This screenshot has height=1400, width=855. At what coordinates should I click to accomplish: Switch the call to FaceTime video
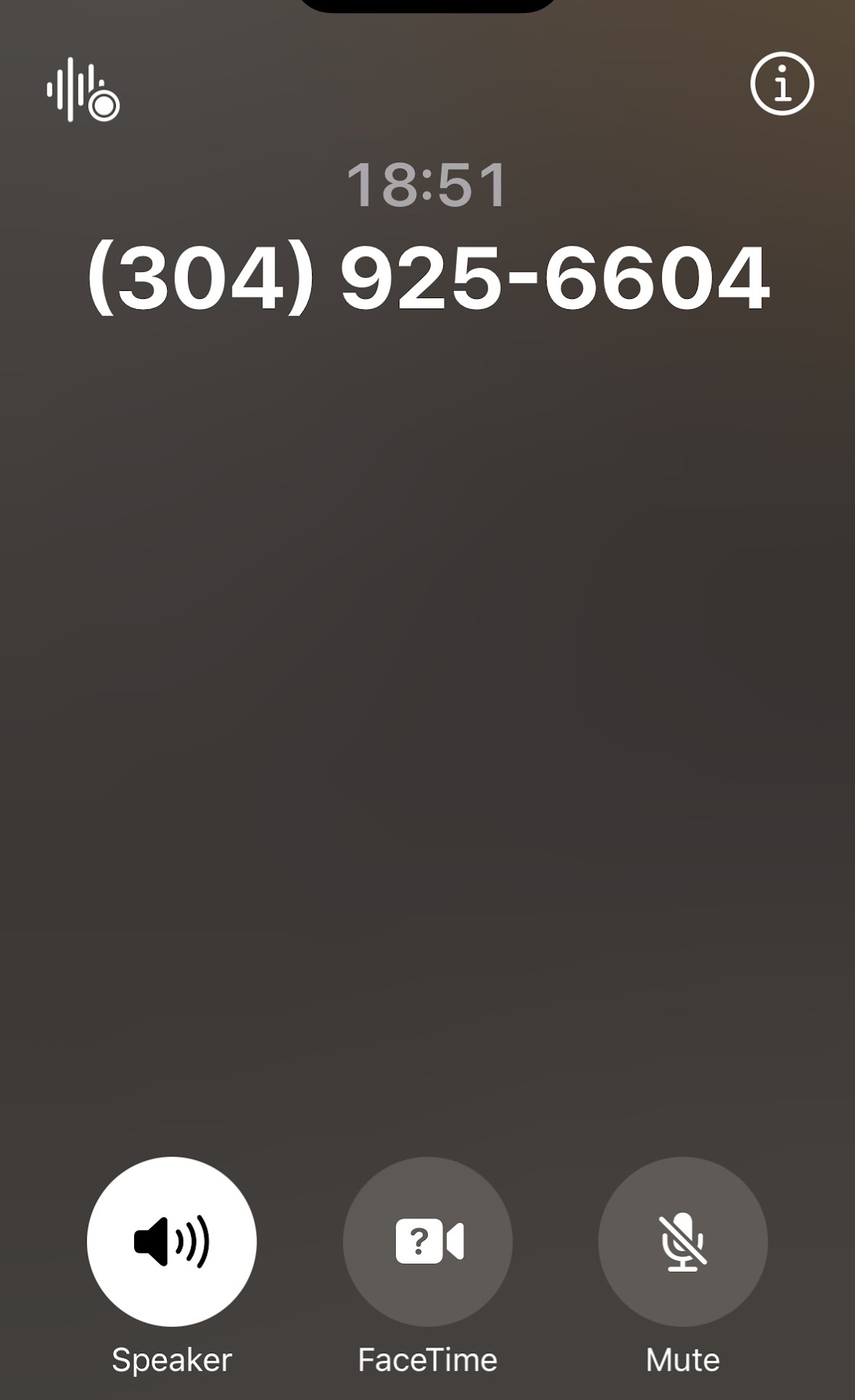[x=428, y=1241]
